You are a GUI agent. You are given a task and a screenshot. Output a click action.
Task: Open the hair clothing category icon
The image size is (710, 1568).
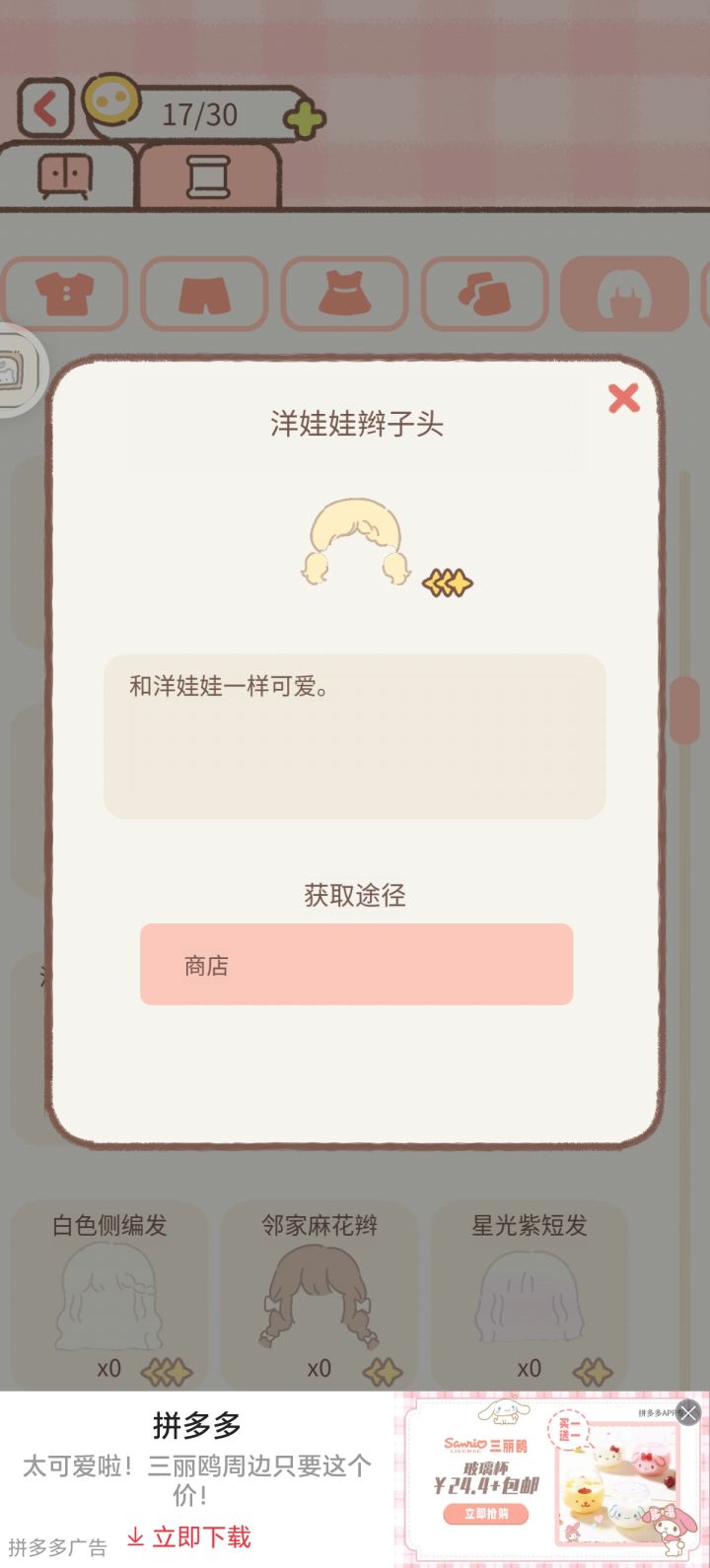tap(625, 293)
